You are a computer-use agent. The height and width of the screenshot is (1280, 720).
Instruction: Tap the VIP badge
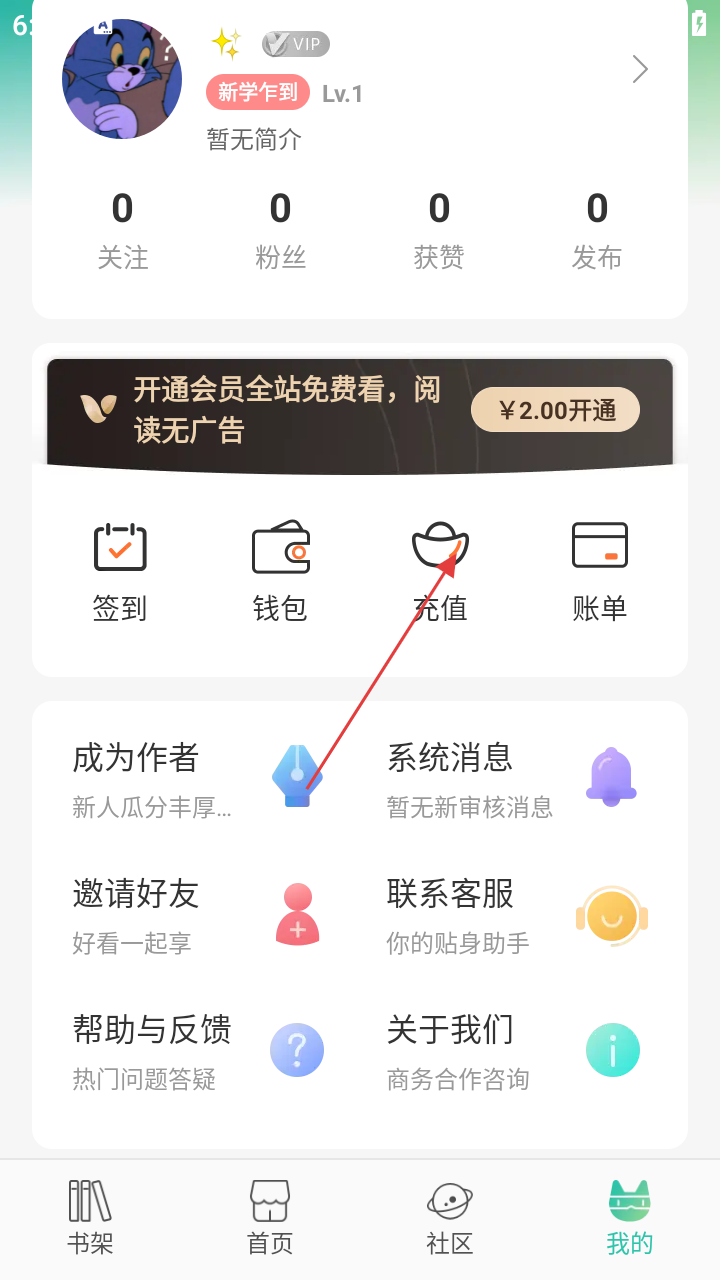pos(296,44)
